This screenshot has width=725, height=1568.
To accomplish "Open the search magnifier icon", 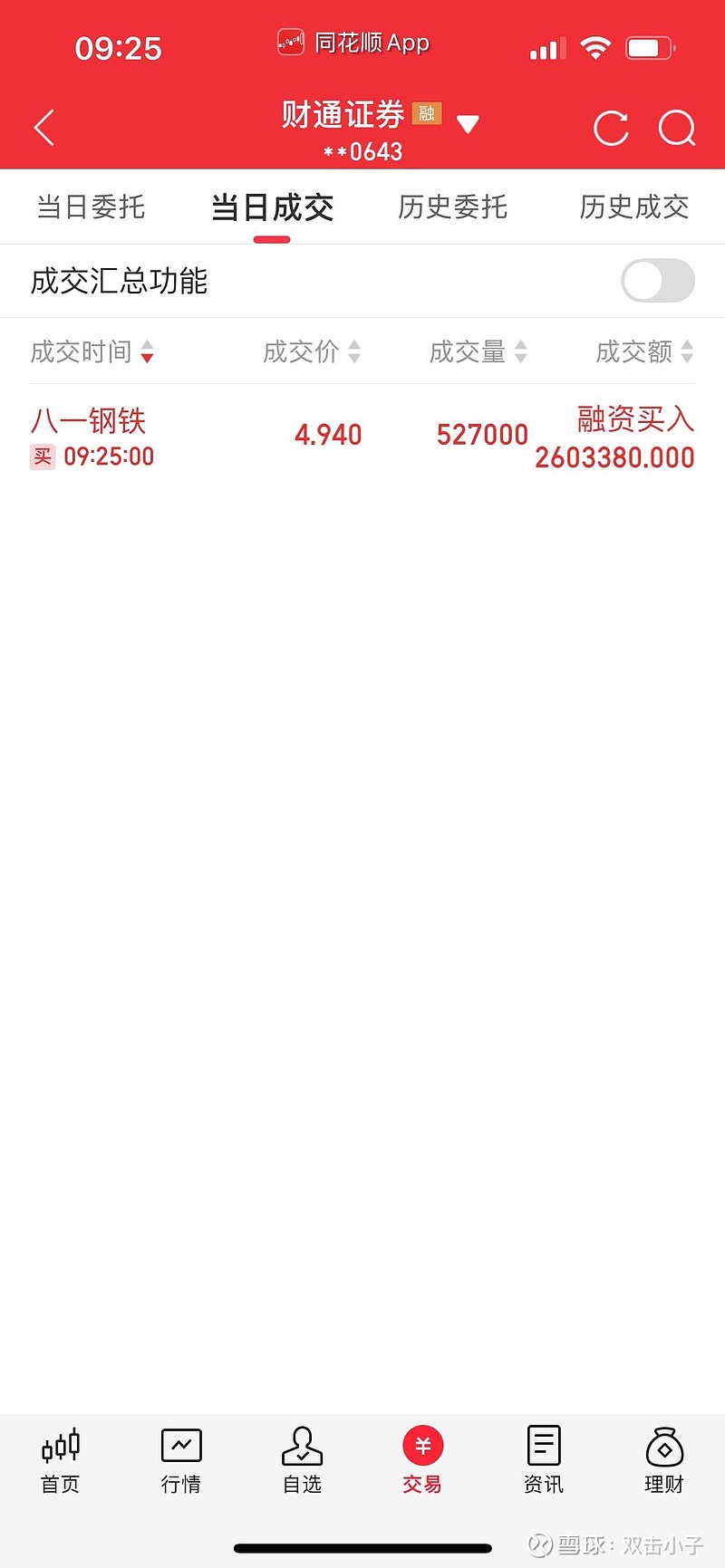I will tap(677, 129).
